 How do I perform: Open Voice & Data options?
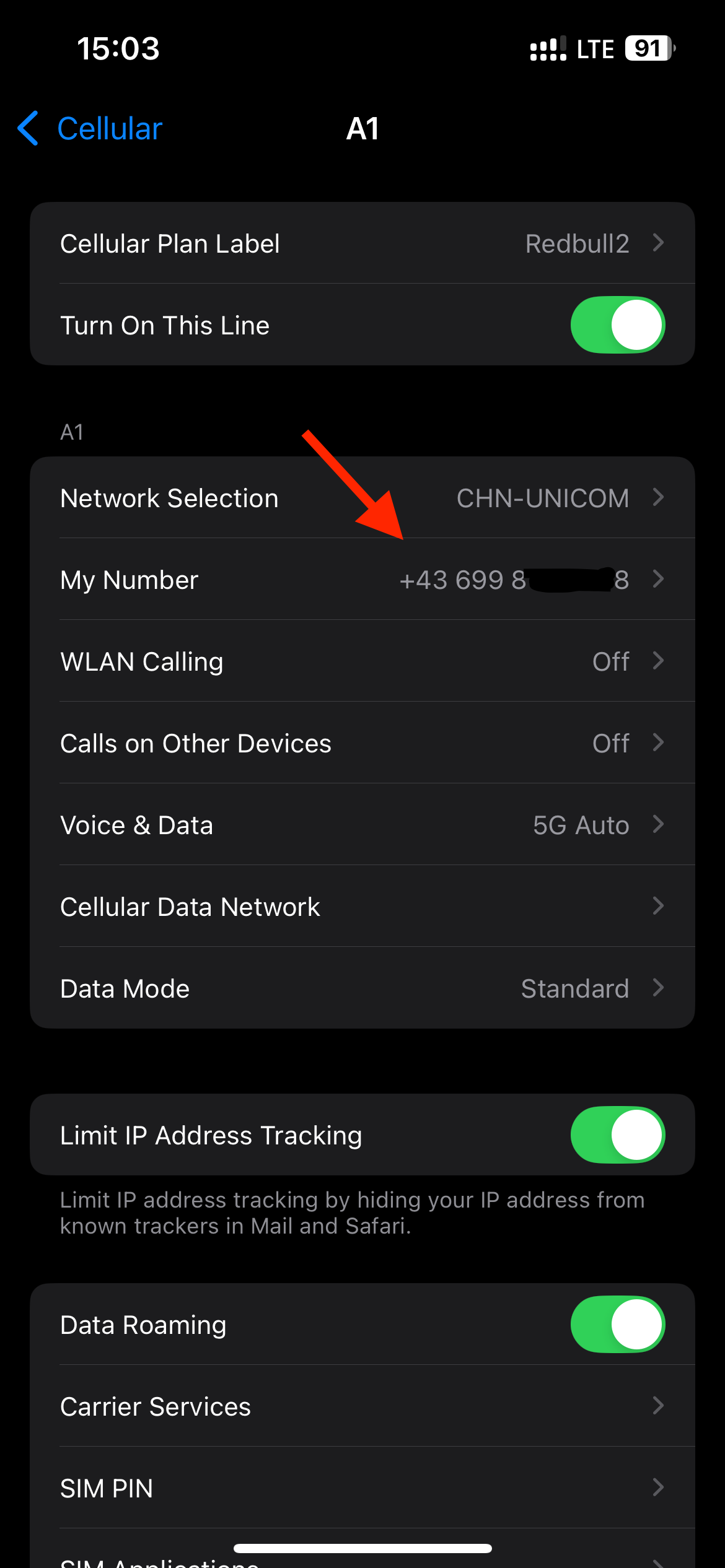(x=362, y=825)
